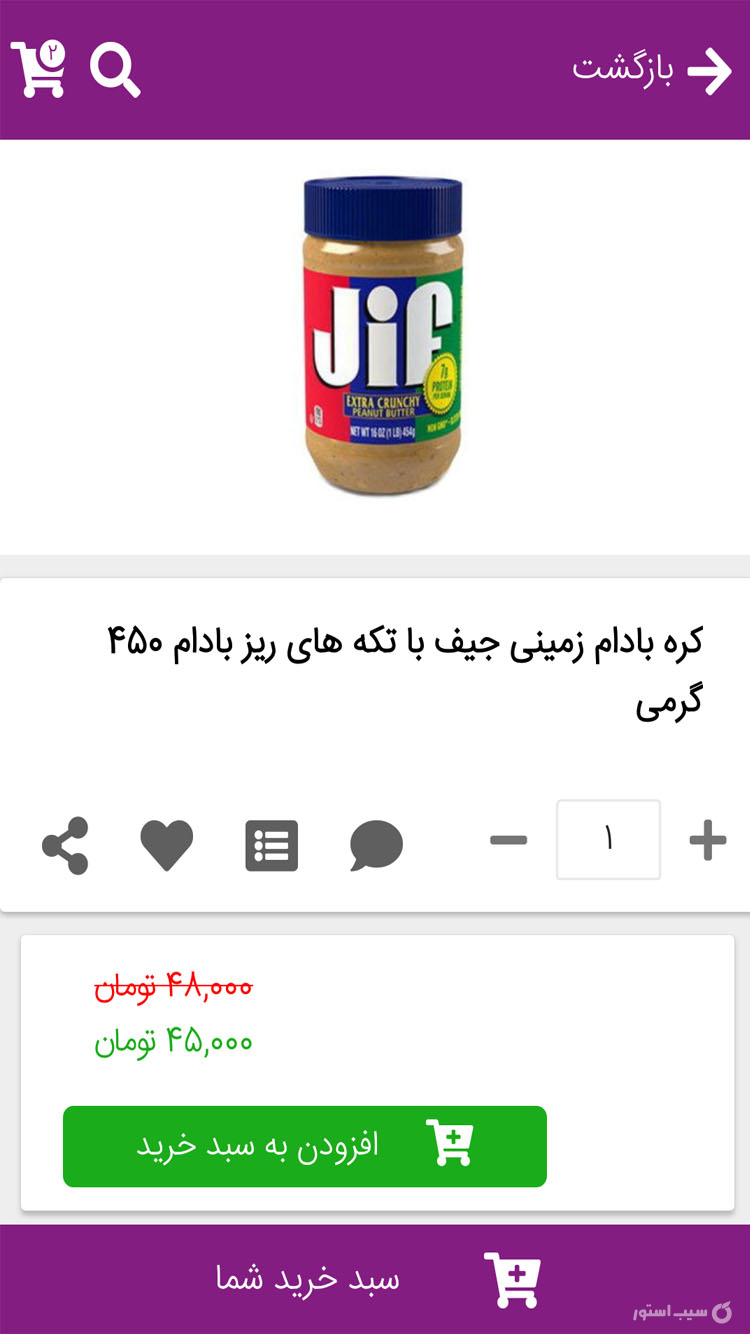The height and width of the screenshot is (1334, 750).
Task: Decrease quantity with the minus button
Action: point(510,840)
